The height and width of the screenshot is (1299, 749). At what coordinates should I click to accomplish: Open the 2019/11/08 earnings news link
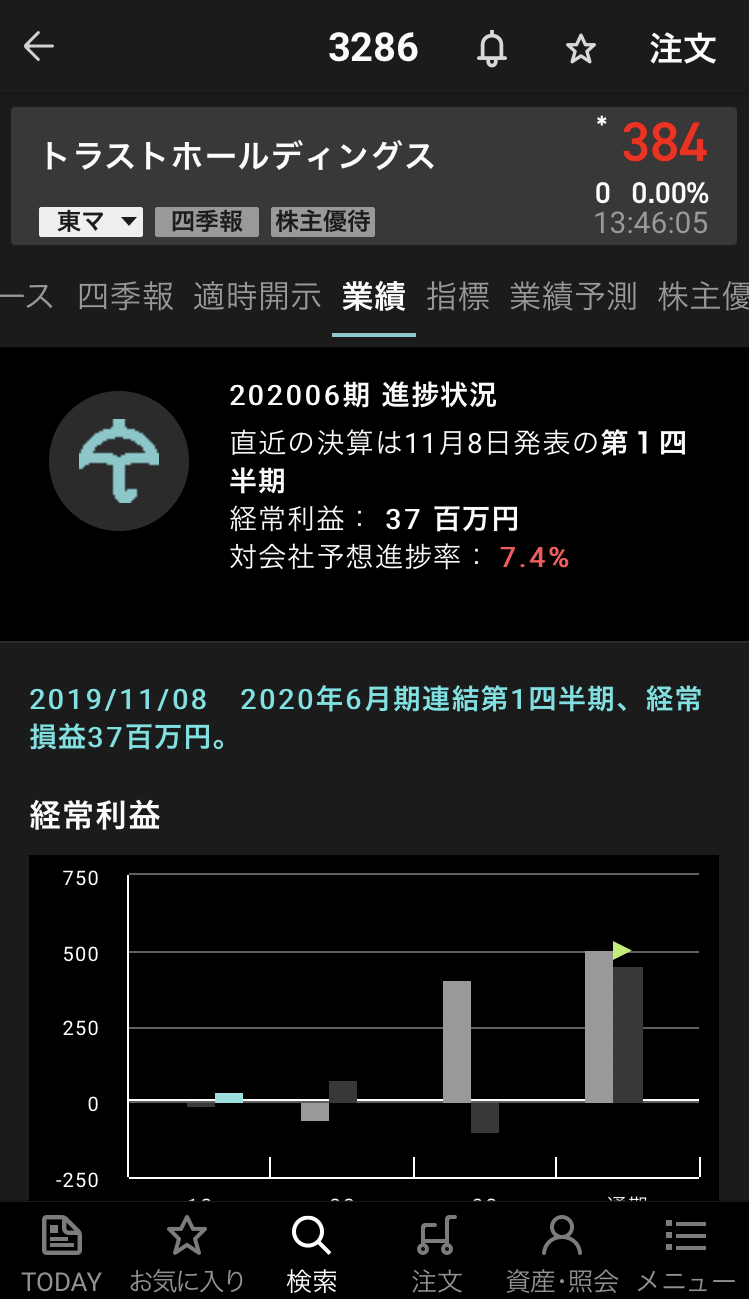(x=366, y=718)
